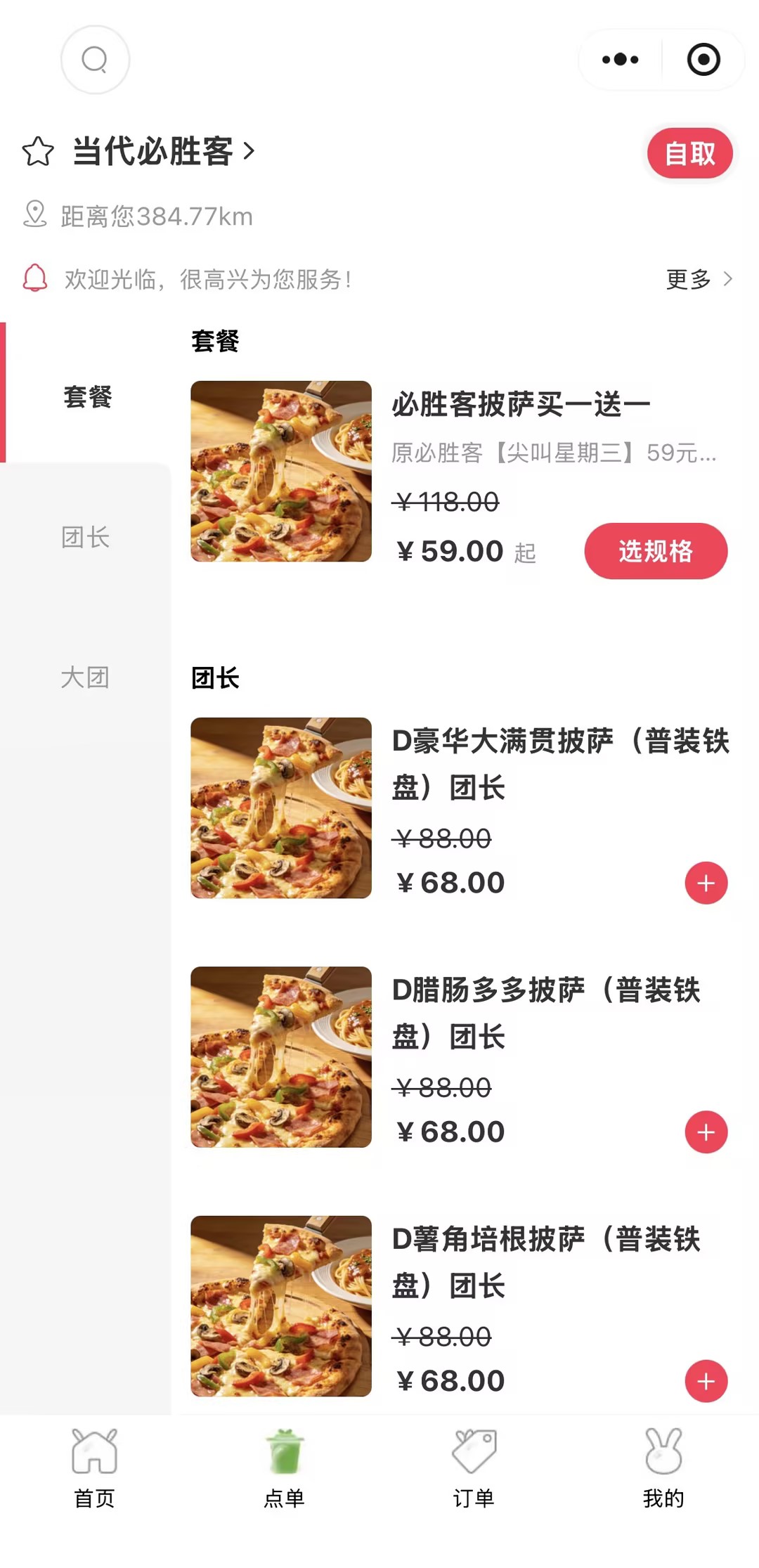Screen dimensions: 759x1568
Task: Open 当代必胜客 store details
Action: 163,151
